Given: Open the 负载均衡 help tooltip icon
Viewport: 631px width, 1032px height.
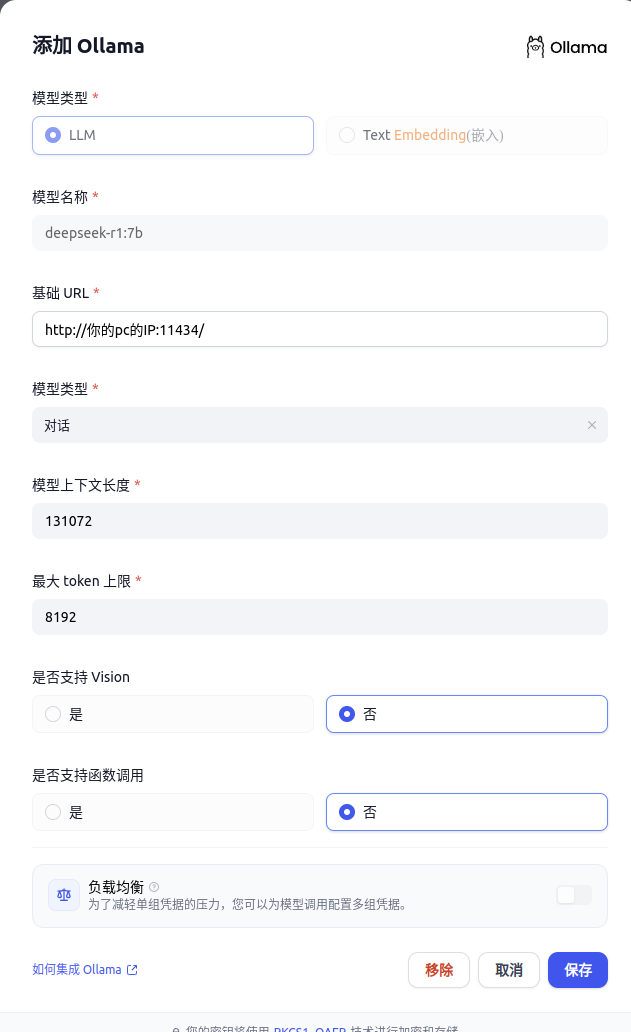Looking at the screenshot, I should (x=154, y=887).
